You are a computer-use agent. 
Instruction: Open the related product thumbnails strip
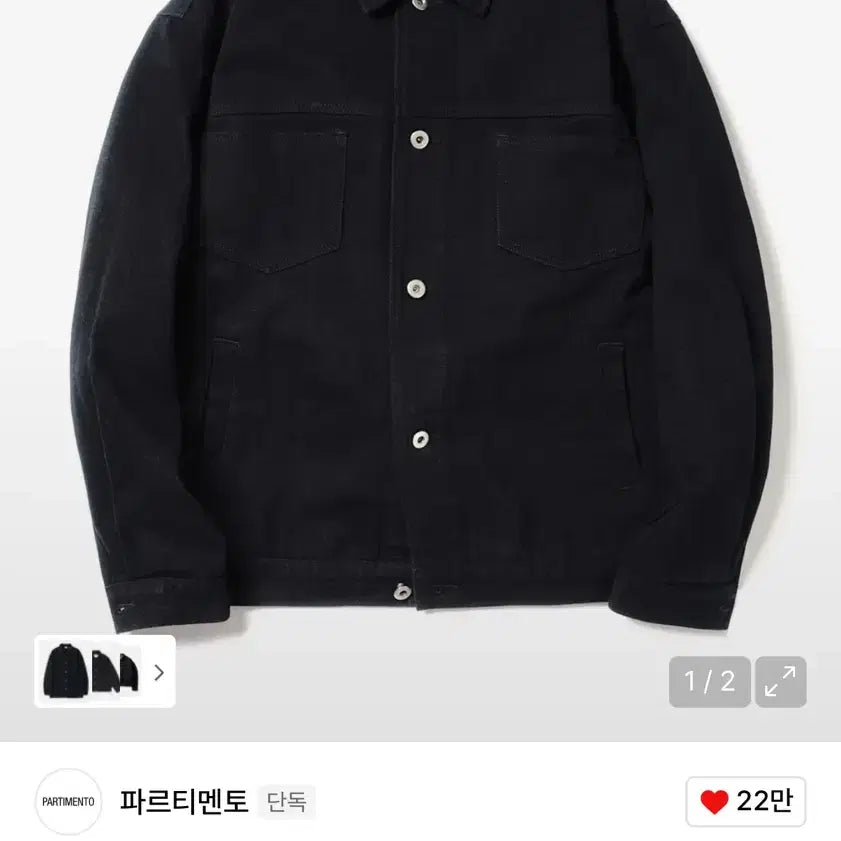(x=105, y=672)
